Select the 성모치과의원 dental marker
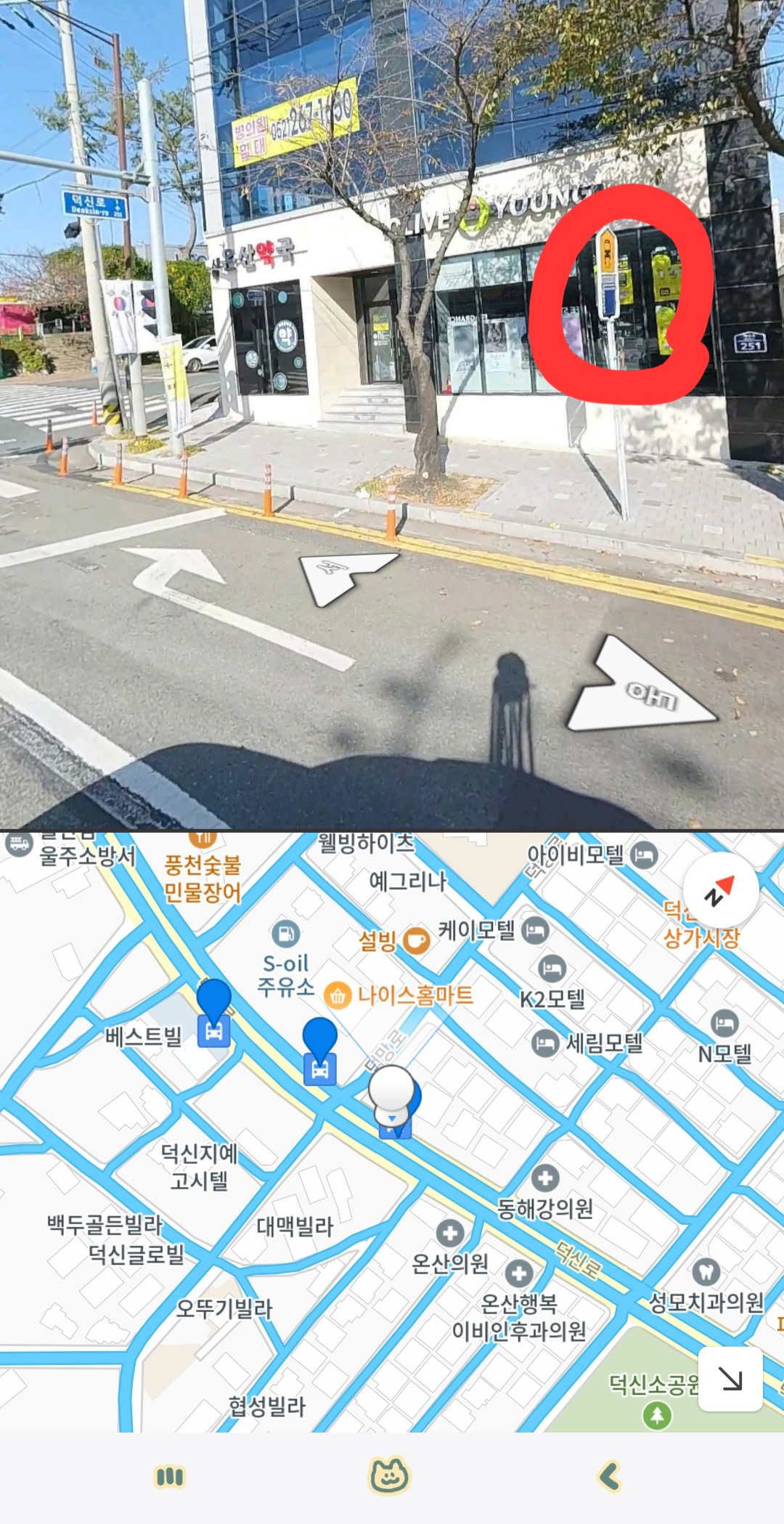 coord(706,1271)
